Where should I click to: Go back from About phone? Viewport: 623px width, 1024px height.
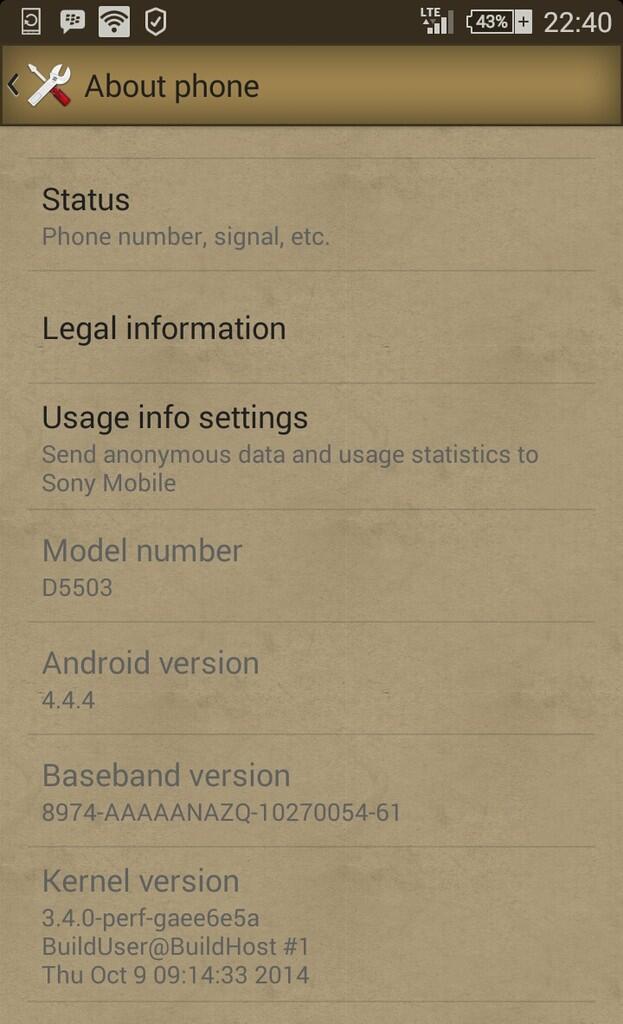pos(39,86)
